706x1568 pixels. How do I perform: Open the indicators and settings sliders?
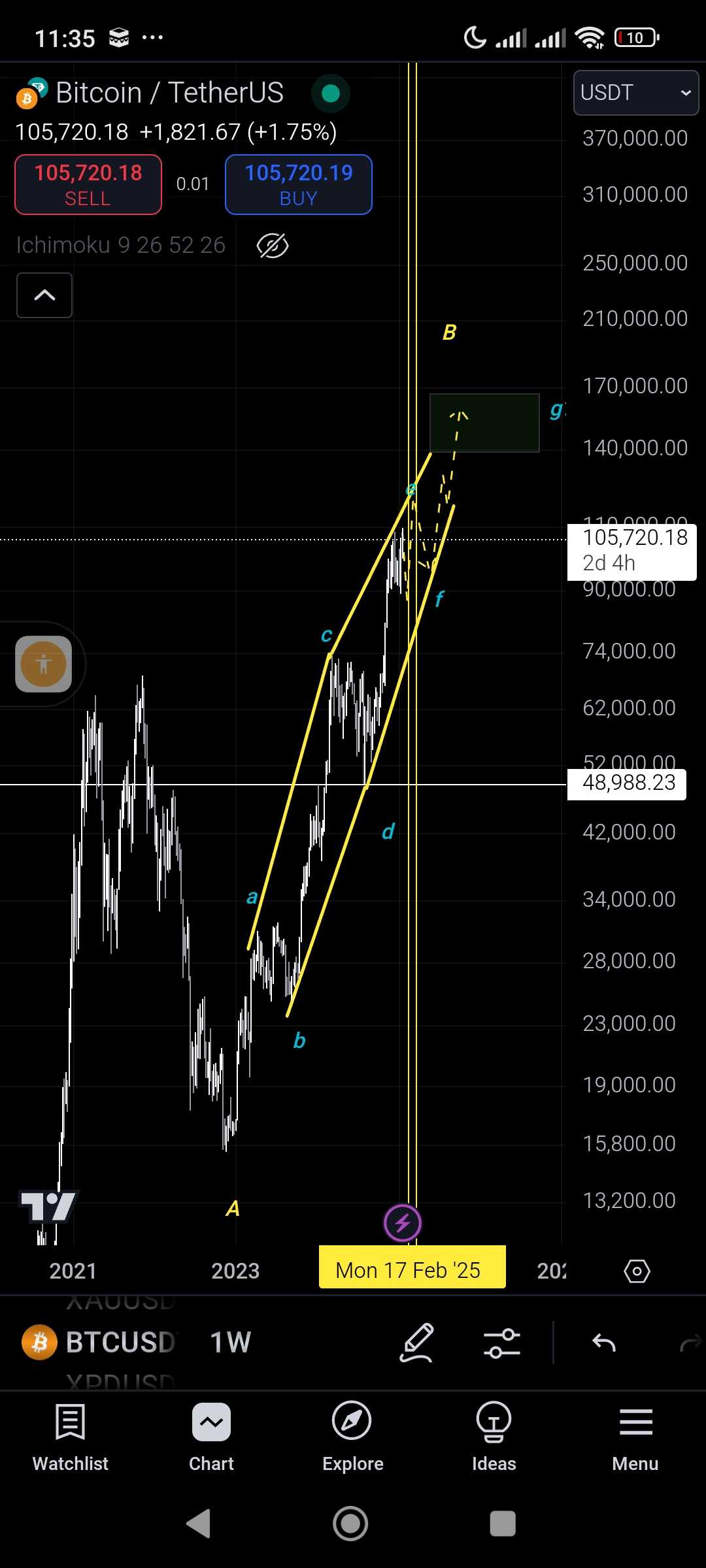(501, 1343)
